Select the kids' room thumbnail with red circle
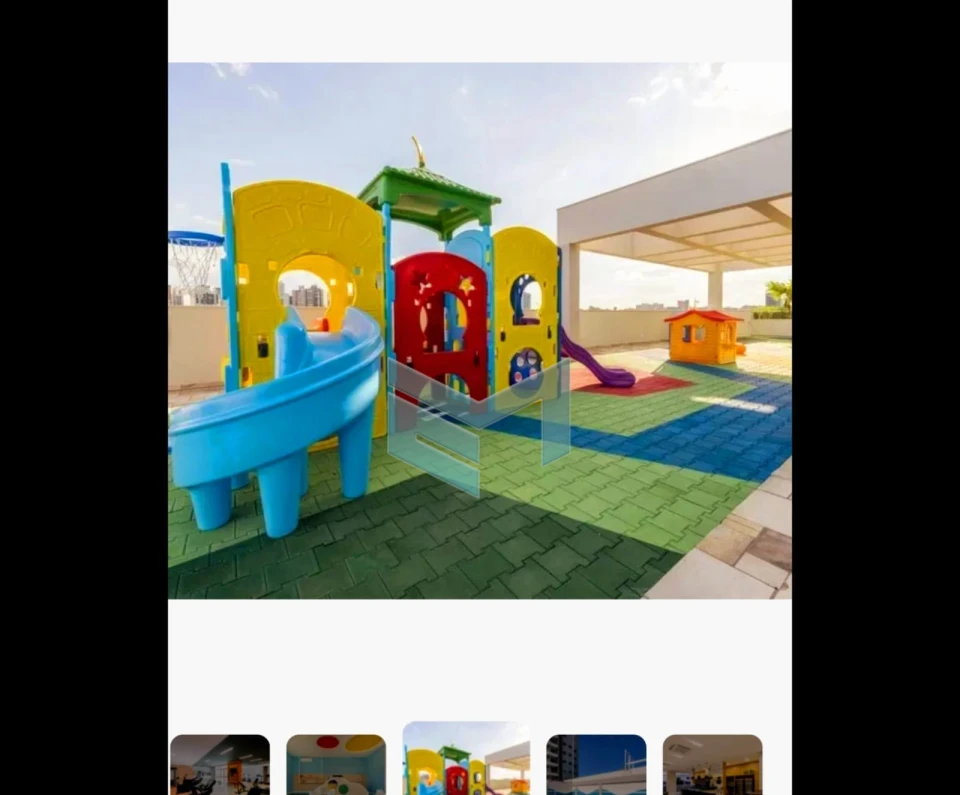 click(x=336, y=765)
